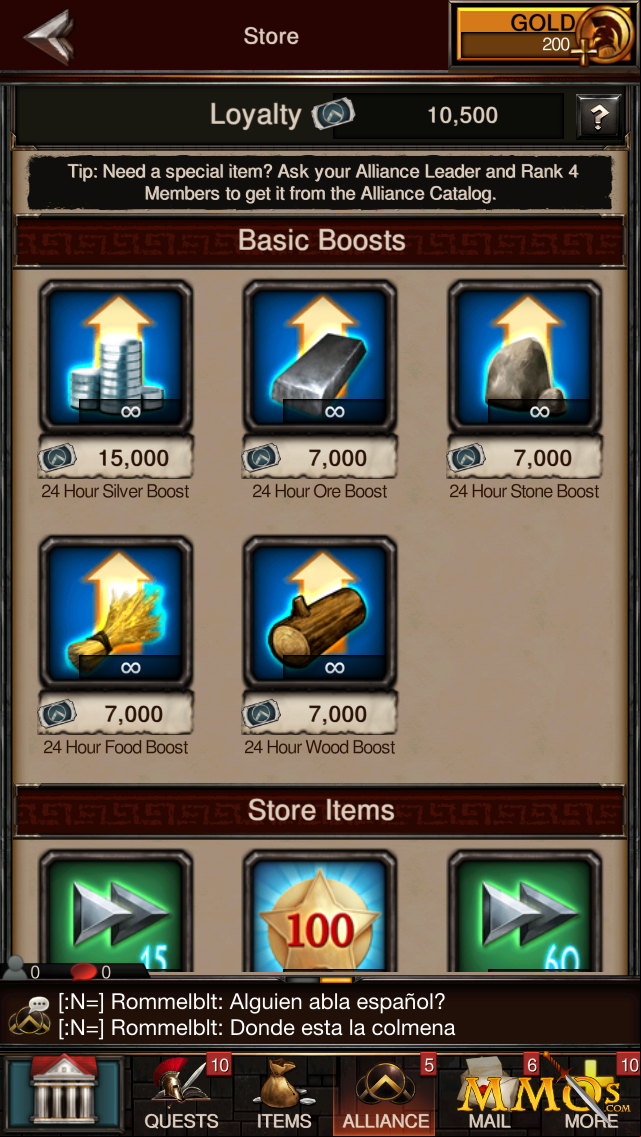
Task: Go to the city building view
Action: (65, 1093)
